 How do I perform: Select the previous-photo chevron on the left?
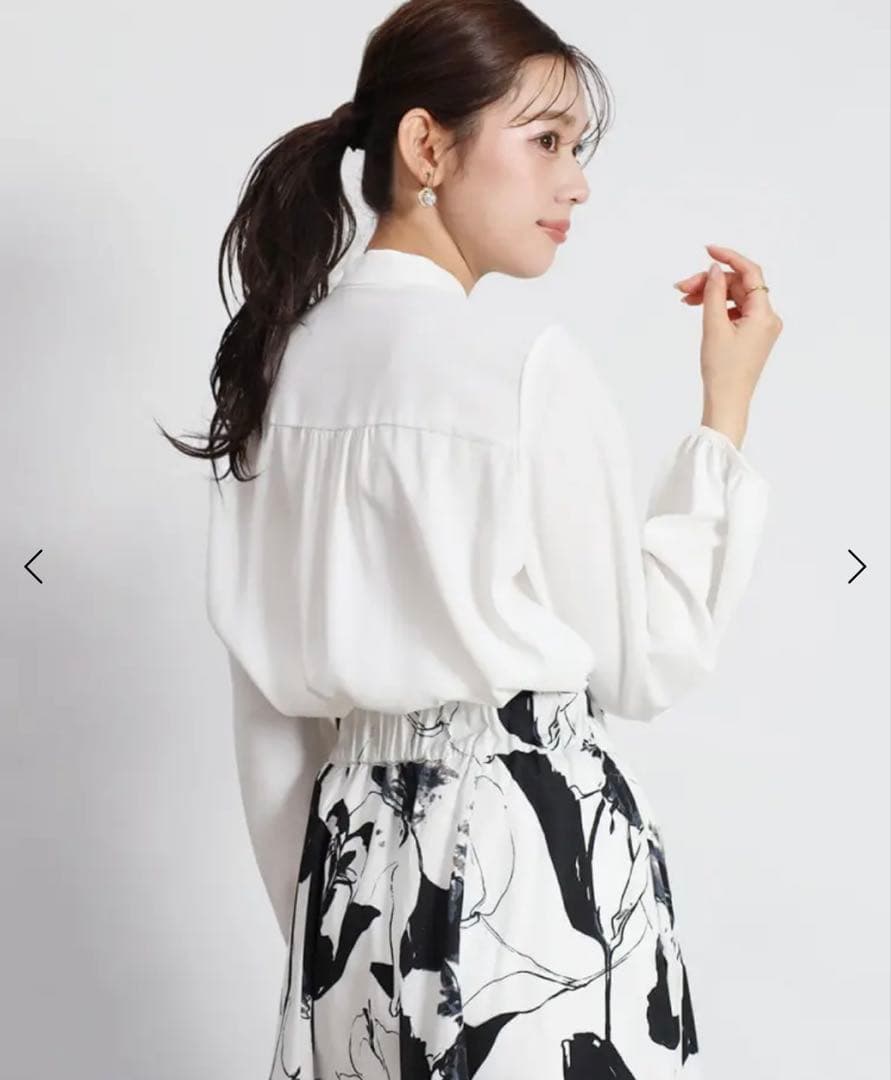click(x=35, y=566)
